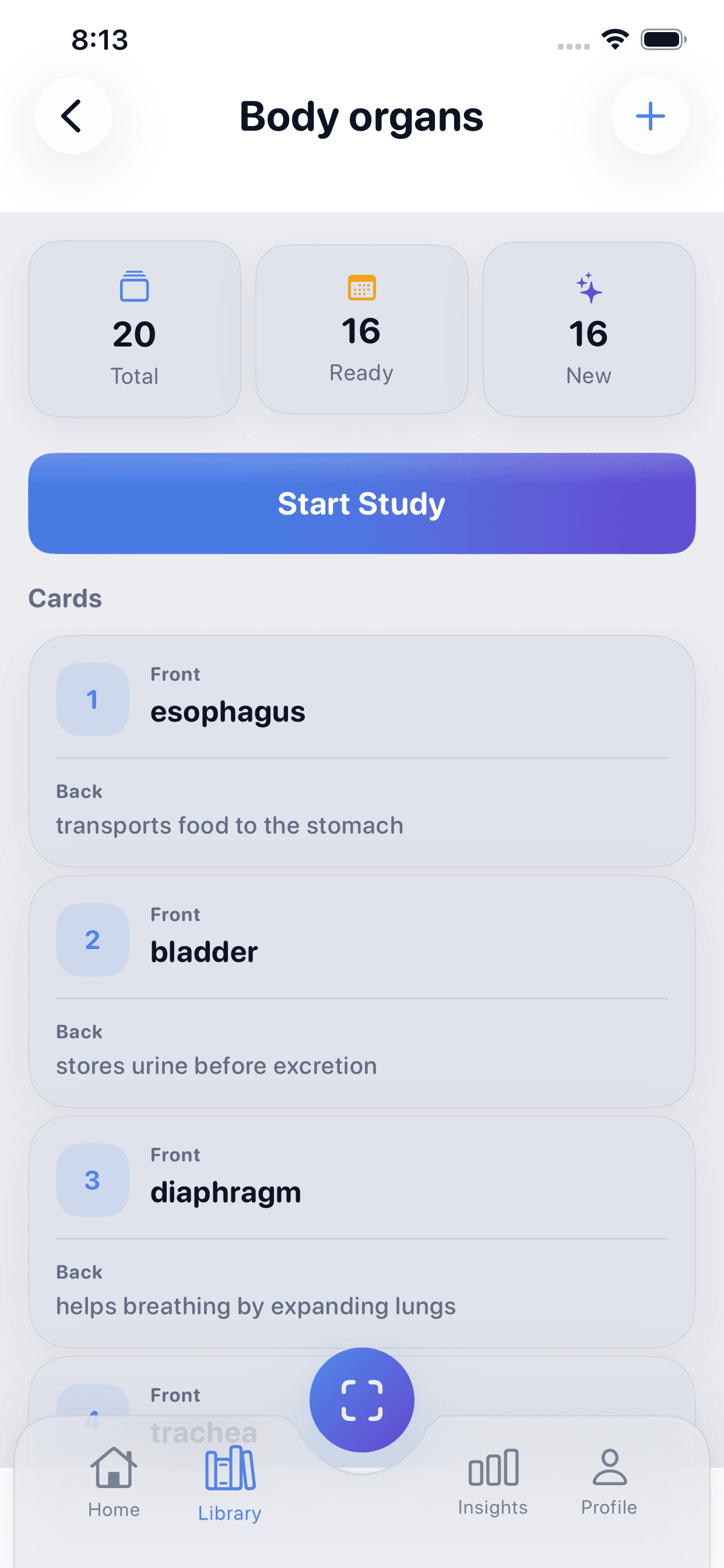Open the diaphragm card
Screen dimensions: 724x1568
coord(361,1231)
